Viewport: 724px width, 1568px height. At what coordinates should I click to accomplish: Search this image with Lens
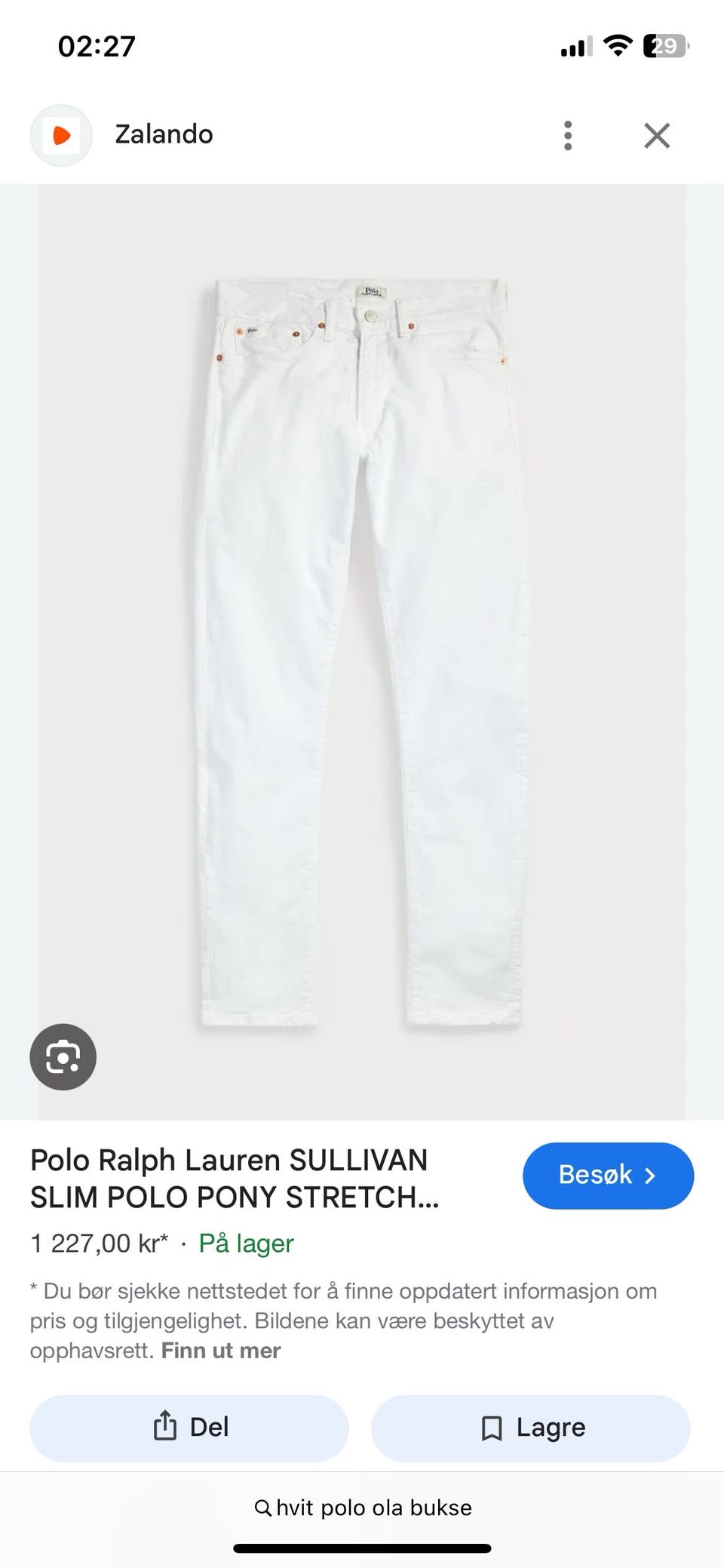pyautogui.click(x=63, y=1056)
